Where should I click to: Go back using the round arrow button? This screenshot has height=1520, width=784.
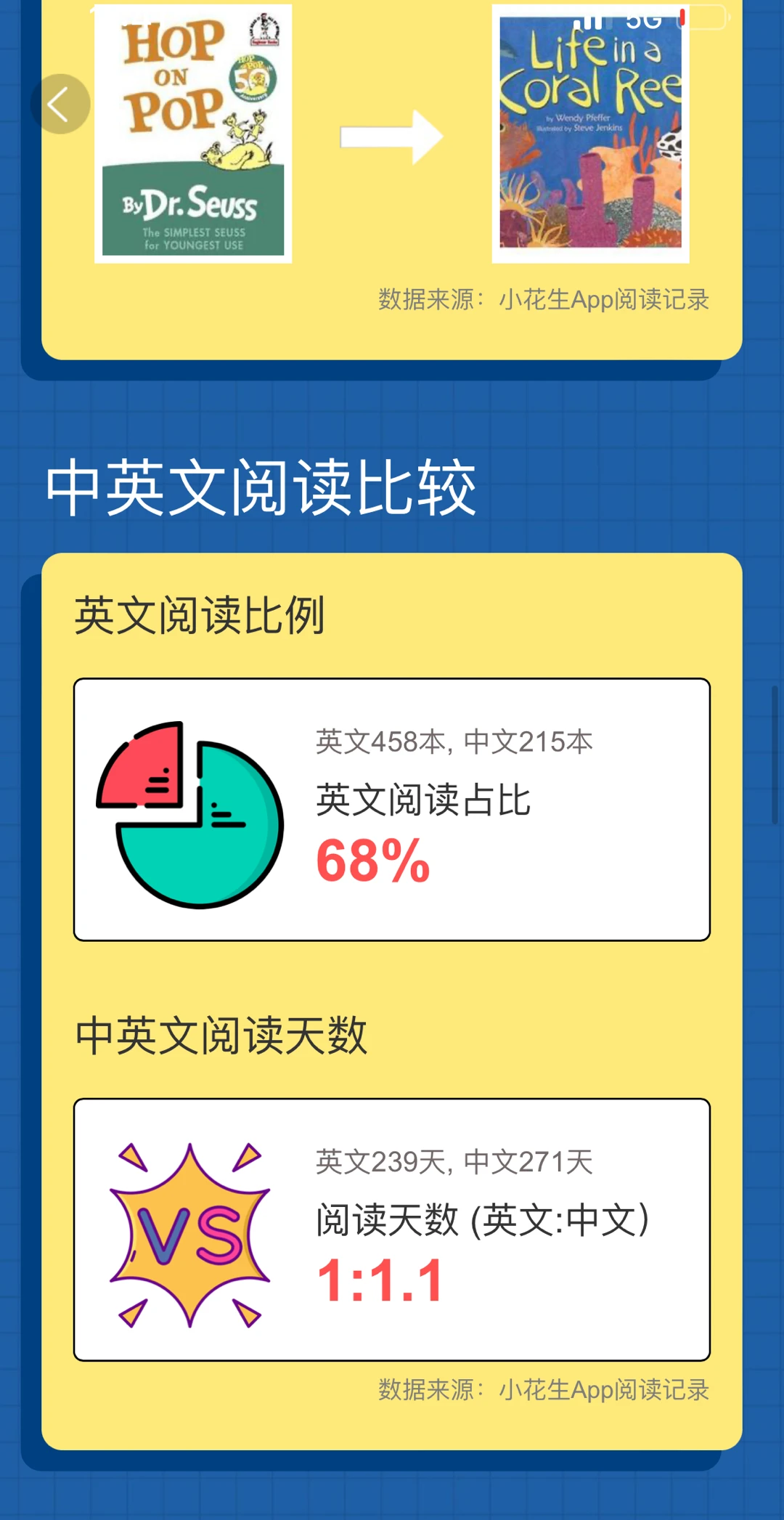[x=60, y=104]
